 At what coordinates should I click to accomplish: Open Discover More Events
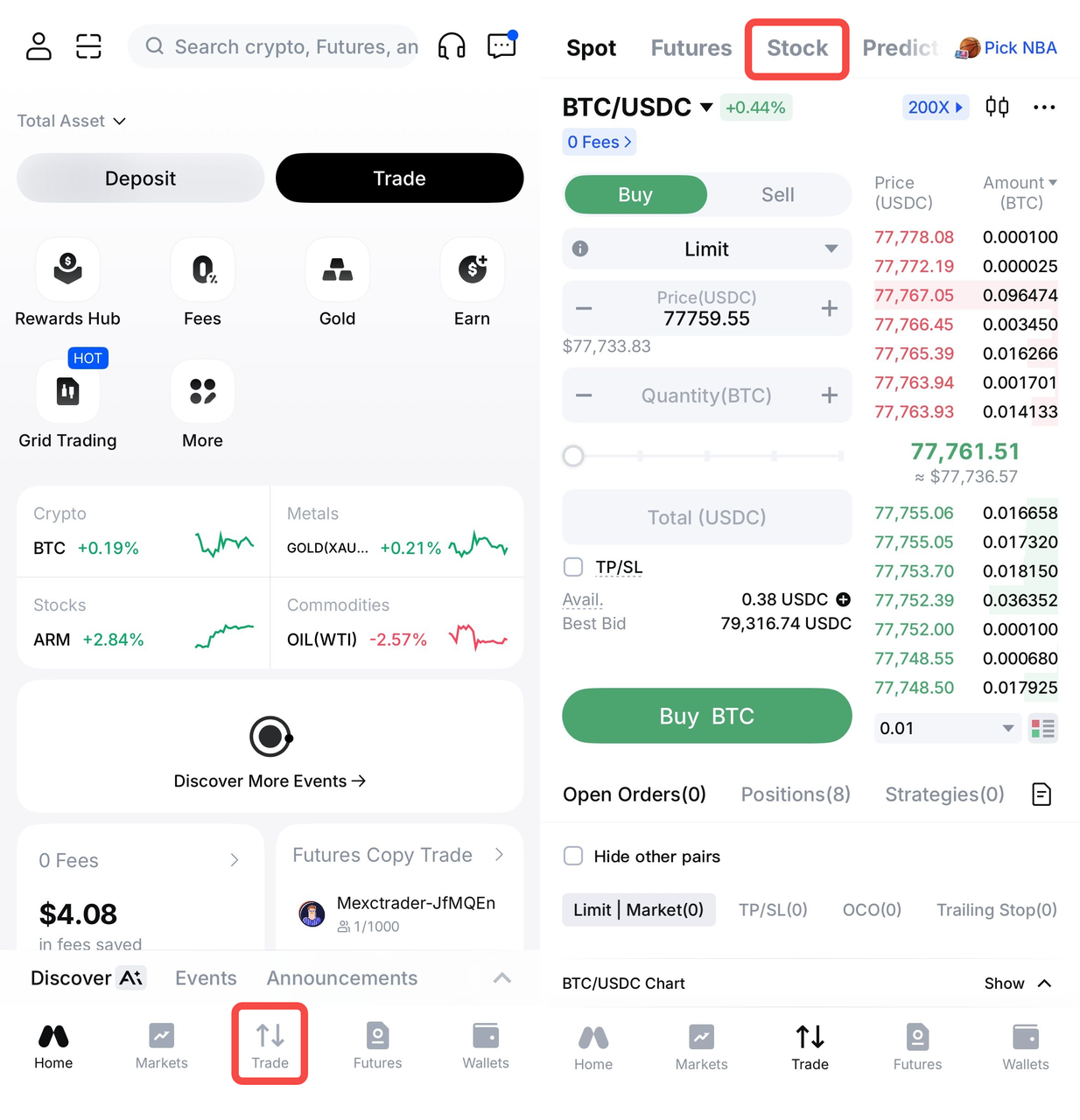pyautogui.click(x=270, y=780)
